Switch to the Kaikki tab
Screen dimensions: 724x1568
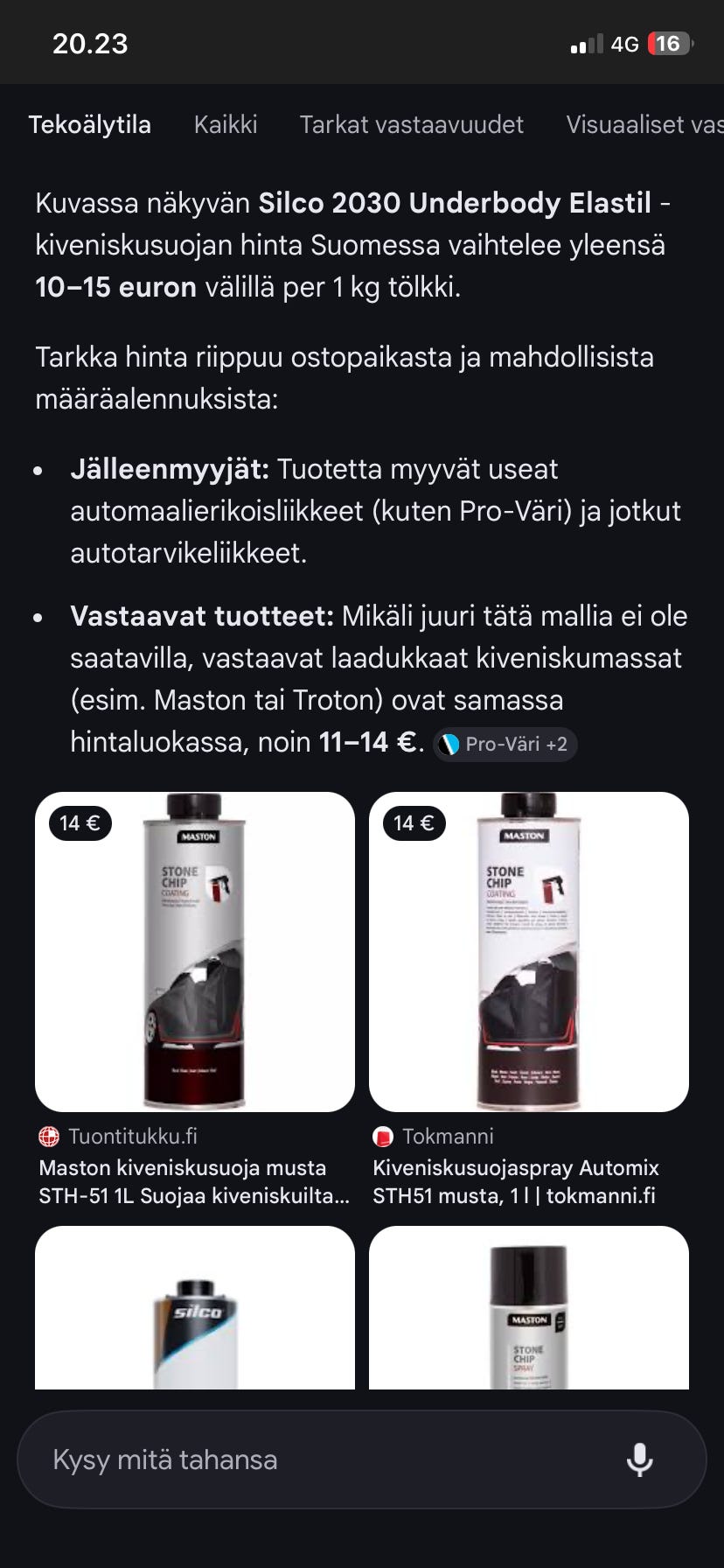[226, 124]
